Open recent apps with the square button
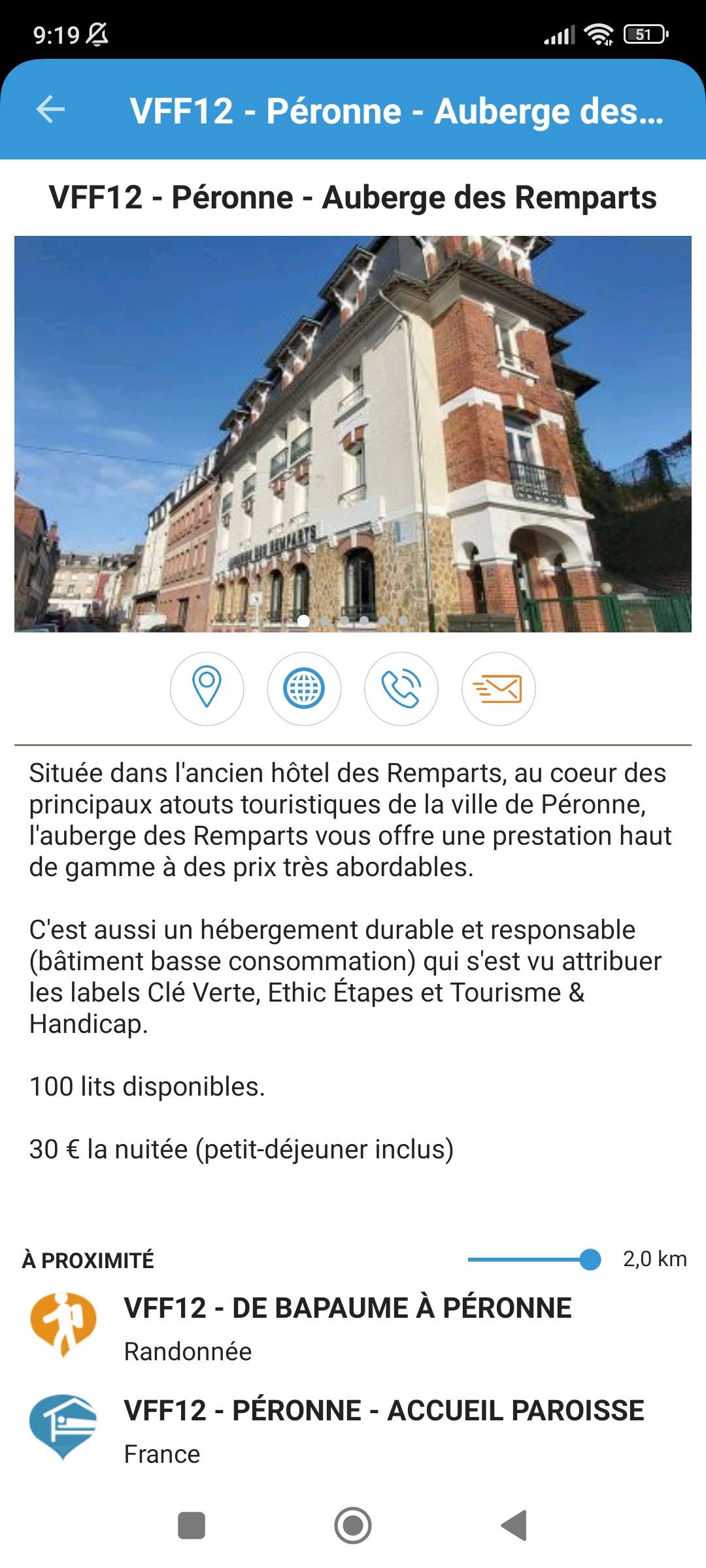Image resolution: width=706 pixels, height=1568 pixels. pyautogui.click(x=192, y=1526)
